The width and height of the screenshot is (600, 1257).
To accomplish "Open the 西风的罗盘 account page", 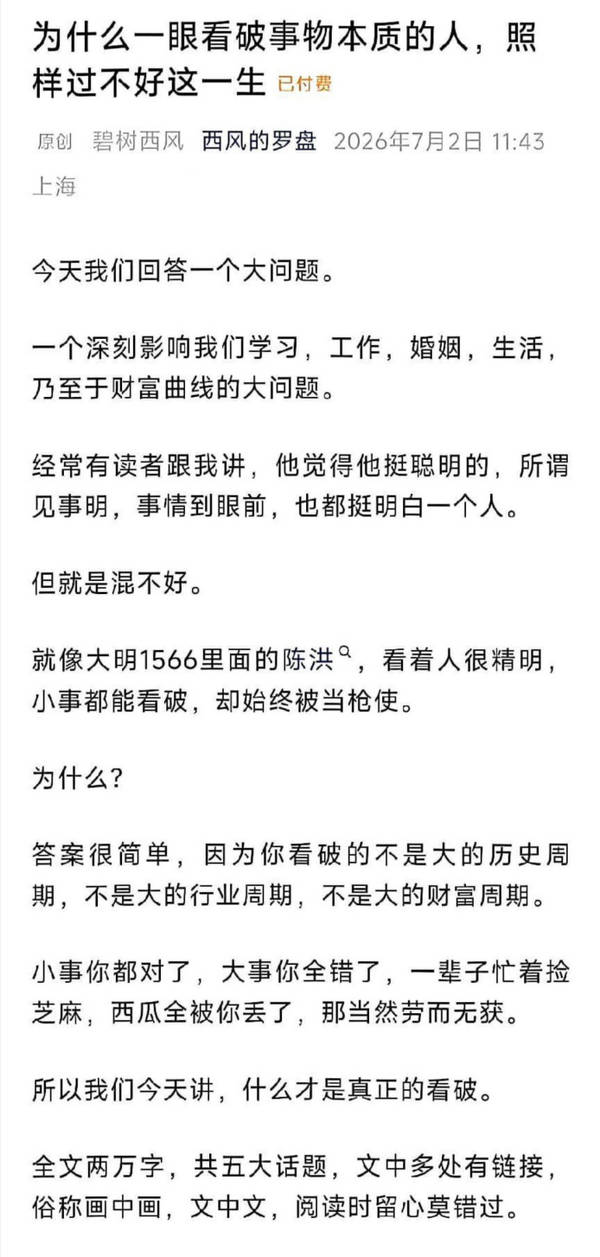I will coord(259,141).
